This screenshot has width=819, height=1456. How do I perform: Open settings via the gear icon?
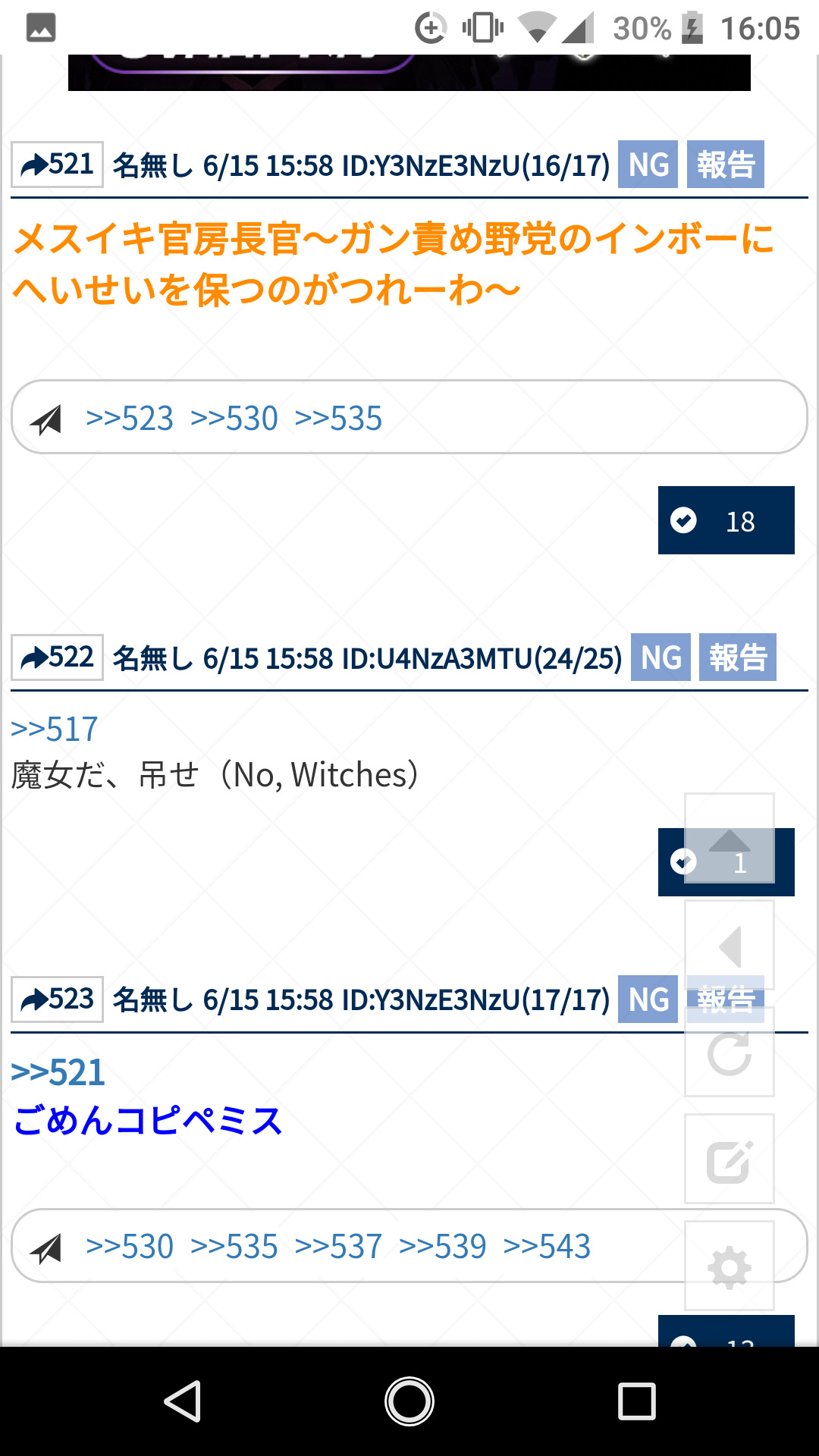click(729, 1266)
